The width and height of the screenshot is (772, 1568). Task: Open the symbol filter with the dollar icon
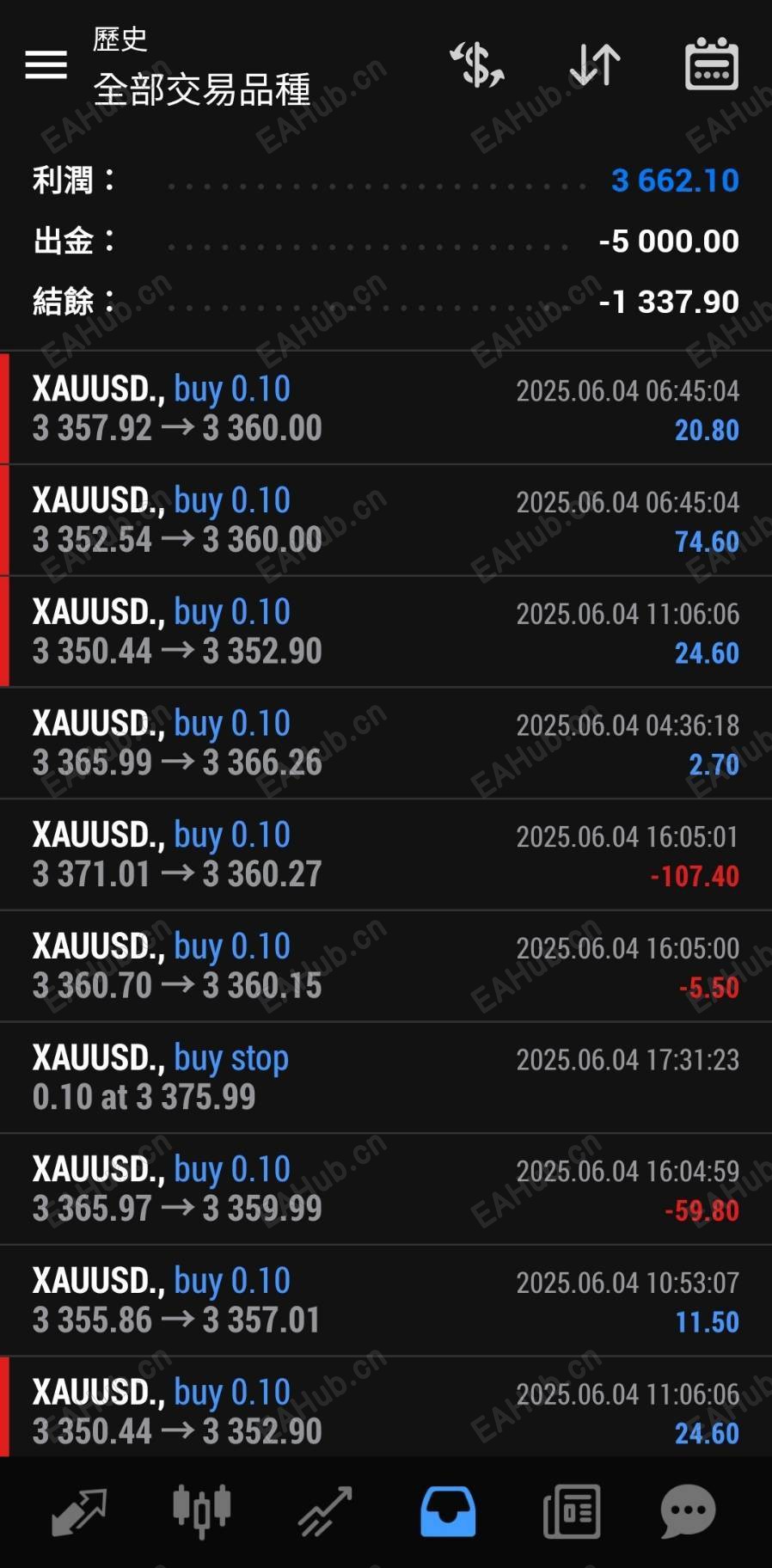pos(477,64)
